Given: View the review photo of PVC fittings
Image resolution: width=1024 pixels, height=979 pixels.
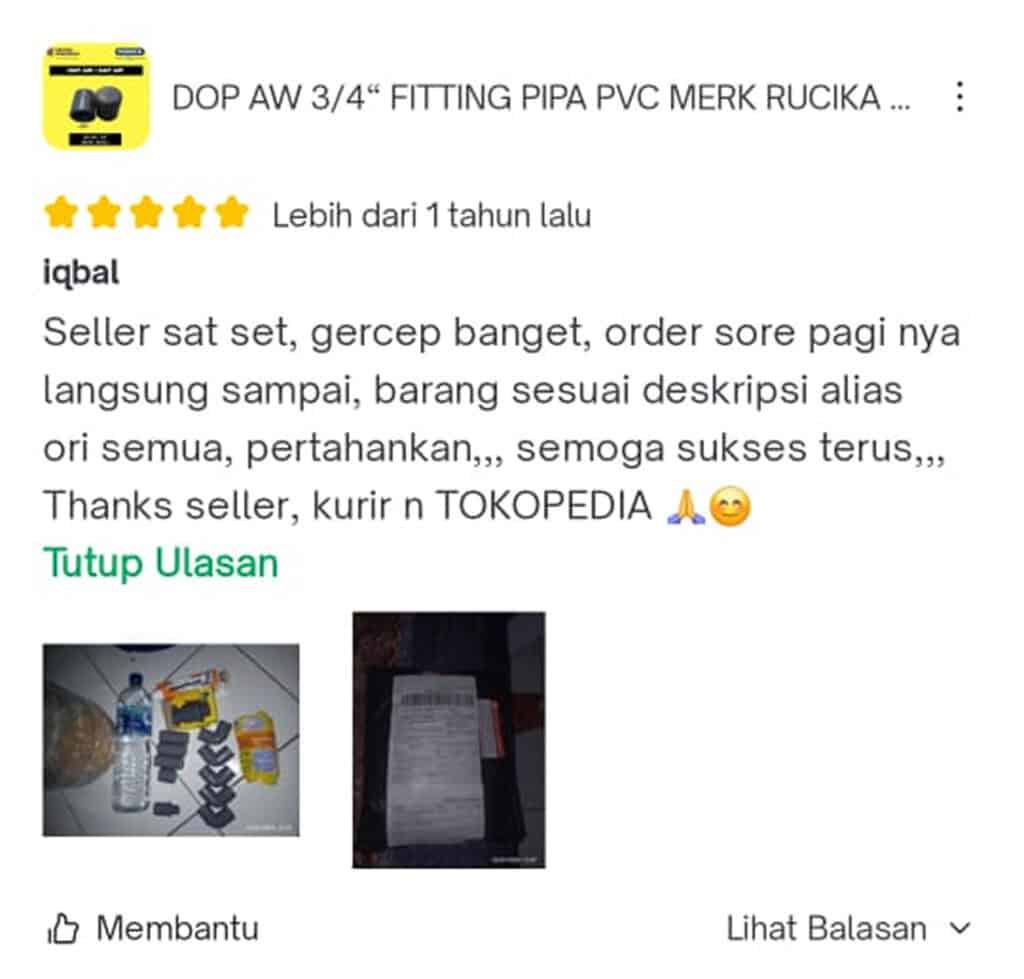Looking at the screenshot, I should coord(170,740).
